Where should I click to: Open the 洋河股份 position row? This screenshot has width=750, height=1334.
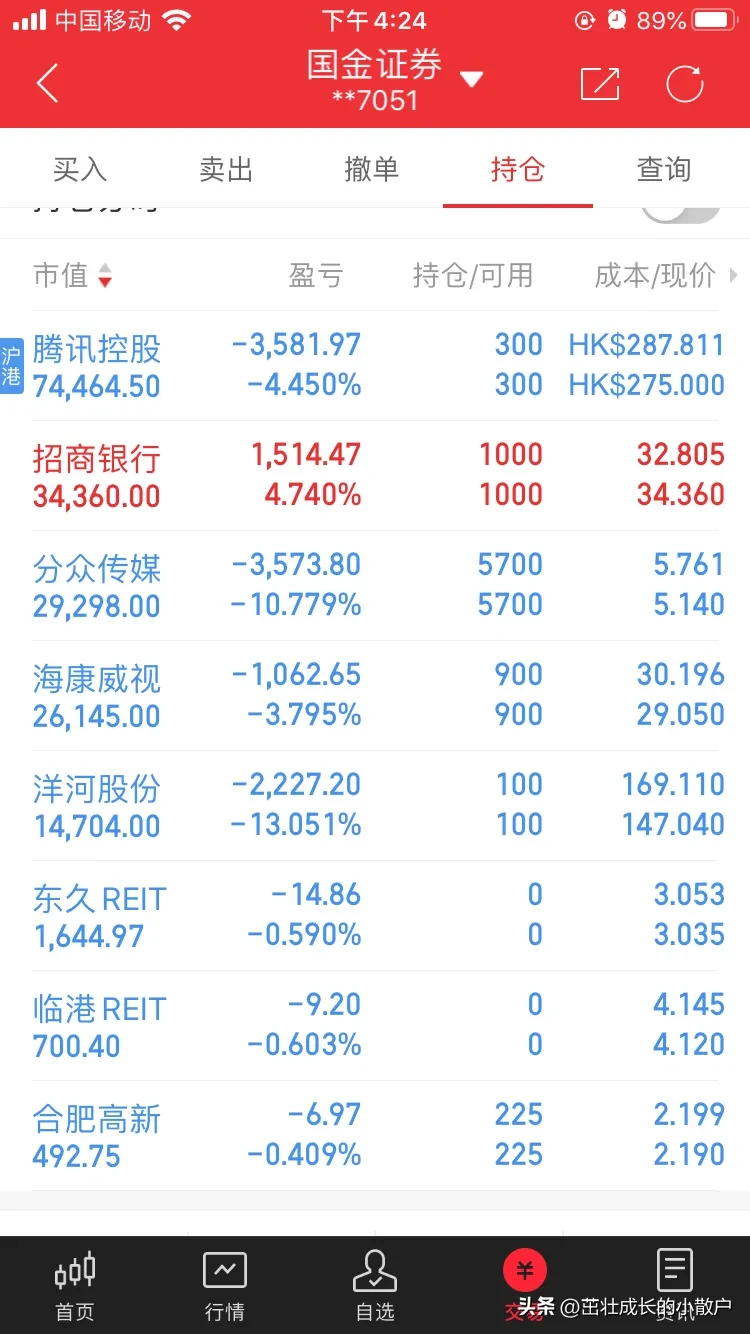click(375, 805)
